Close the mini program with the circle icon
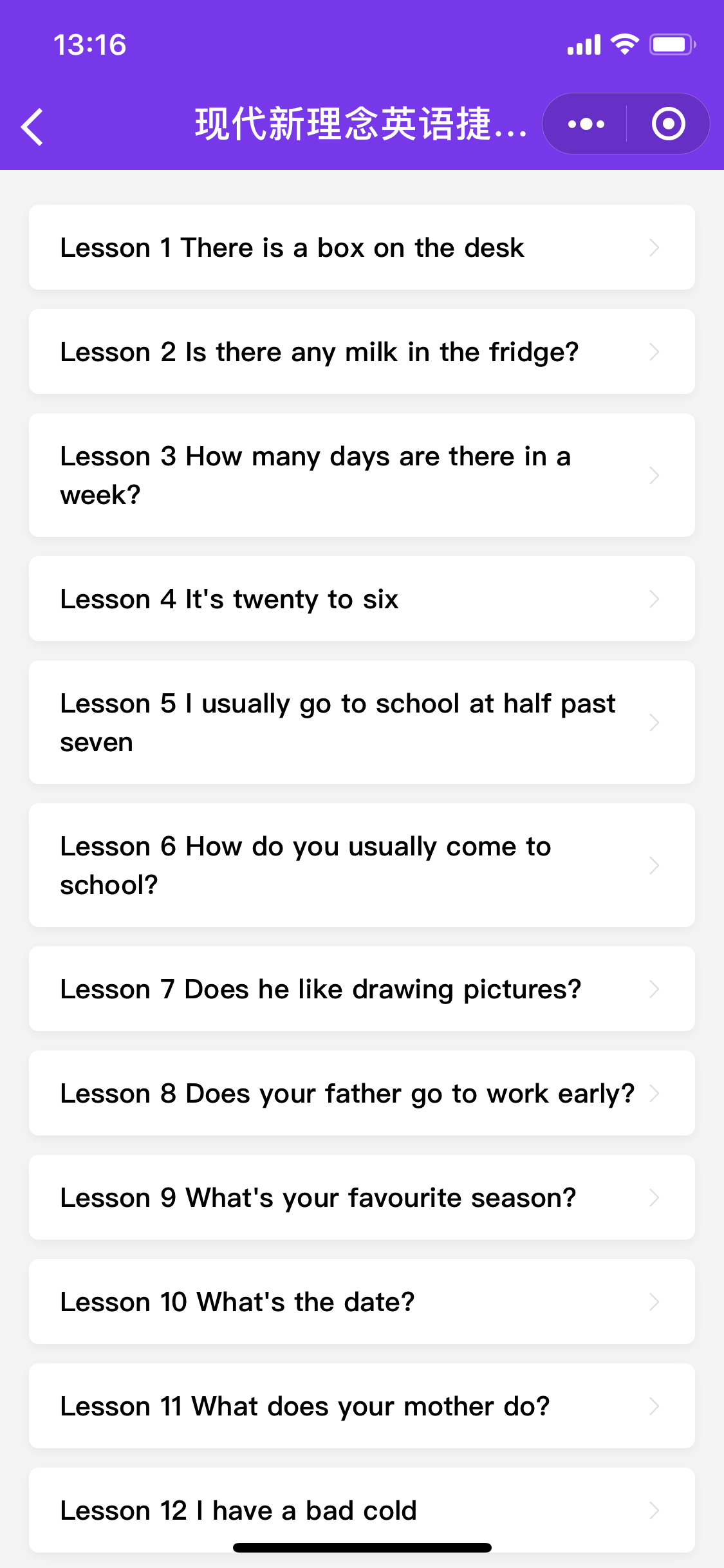724x1568 pixels. point(668,124)
